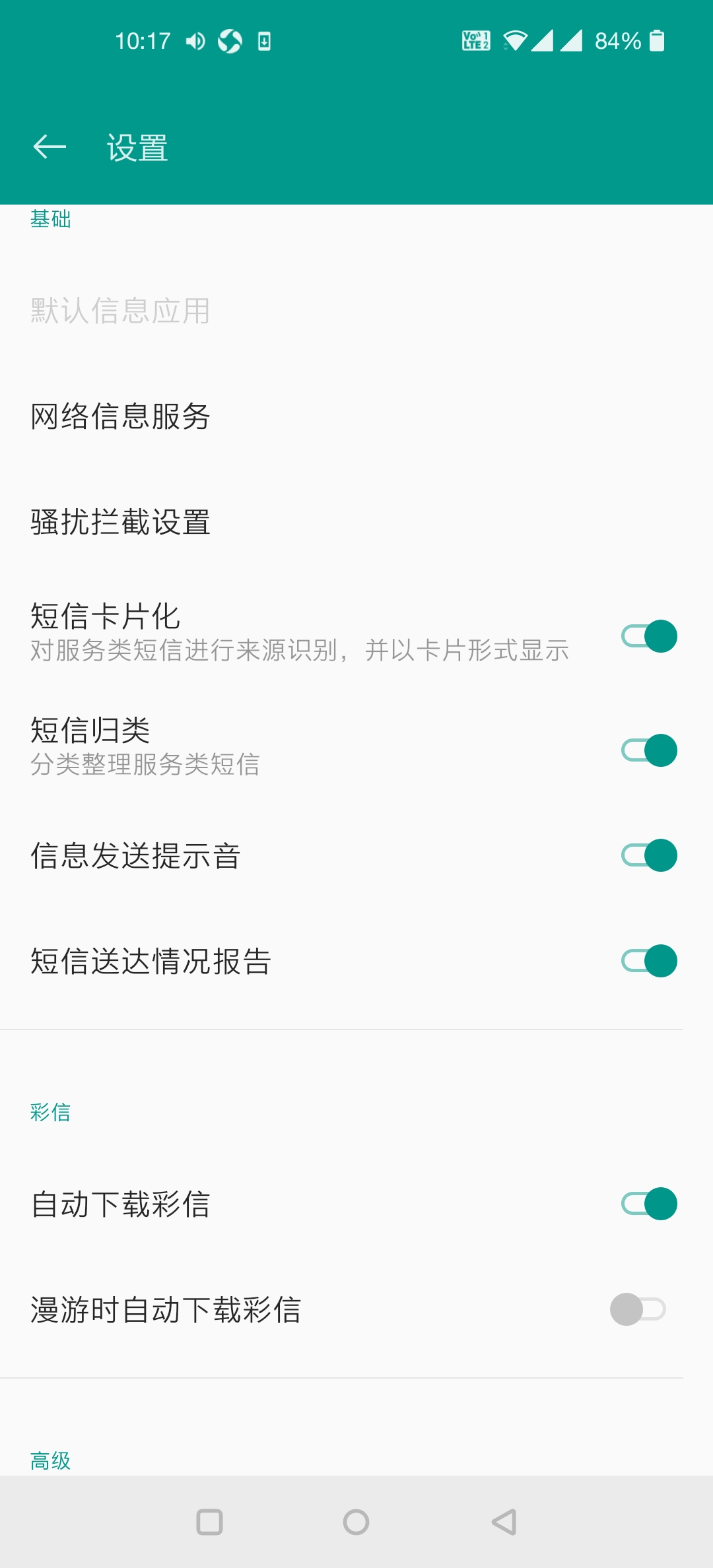Open 骚扰拦截设置 page
Screen dimensions: 713x1568
(119, 523)
